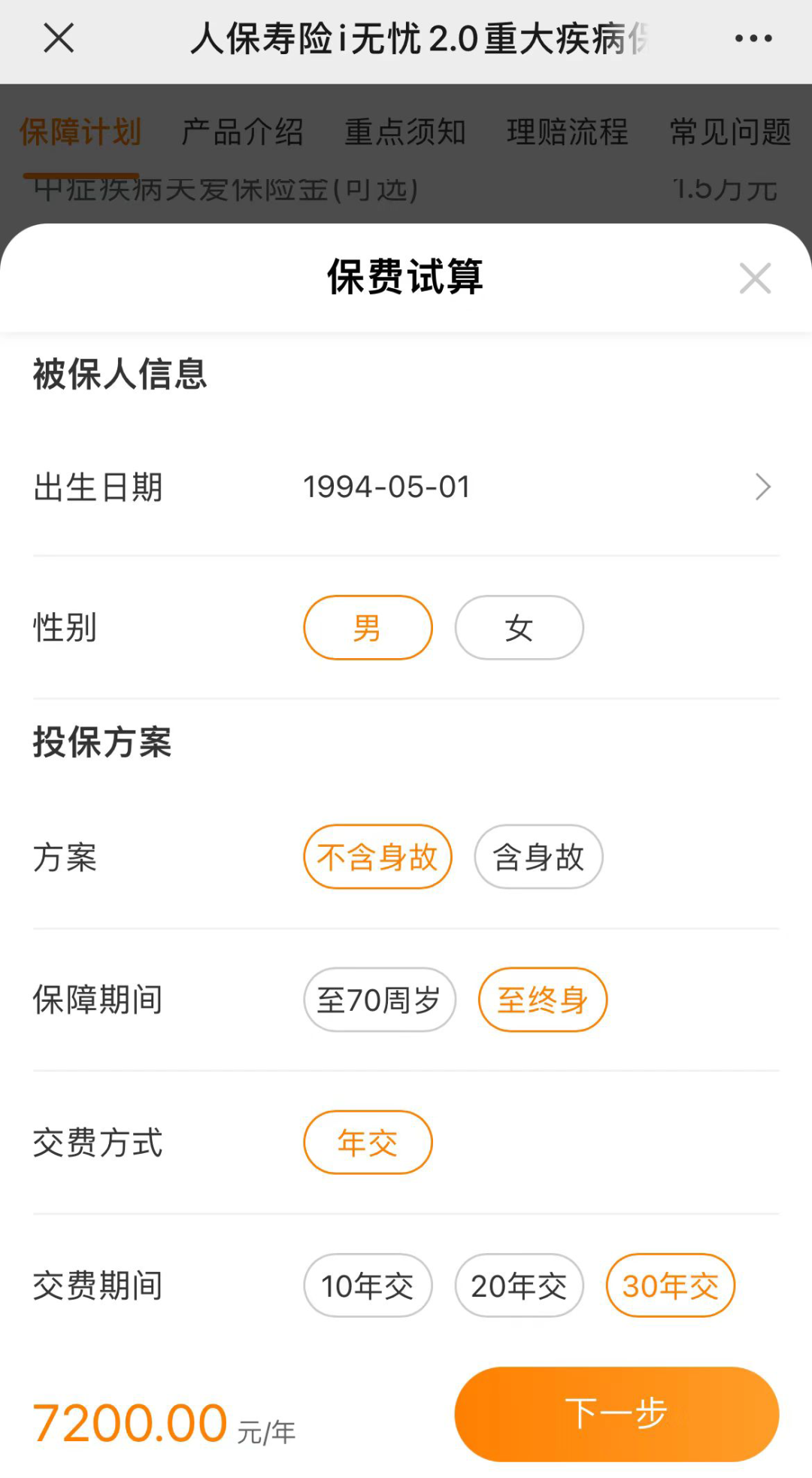
Task: Choose 10年交 payment term
Action: click(368, 1285)
